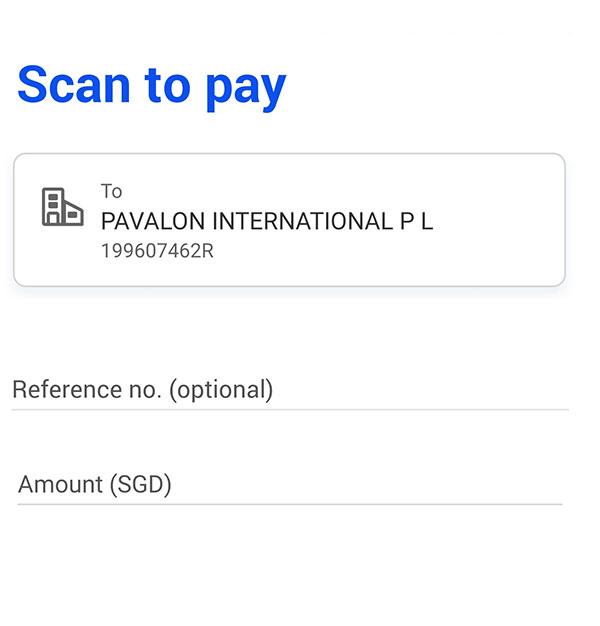
Task: Enter the optional reference number field
Action: coord(289,390)
